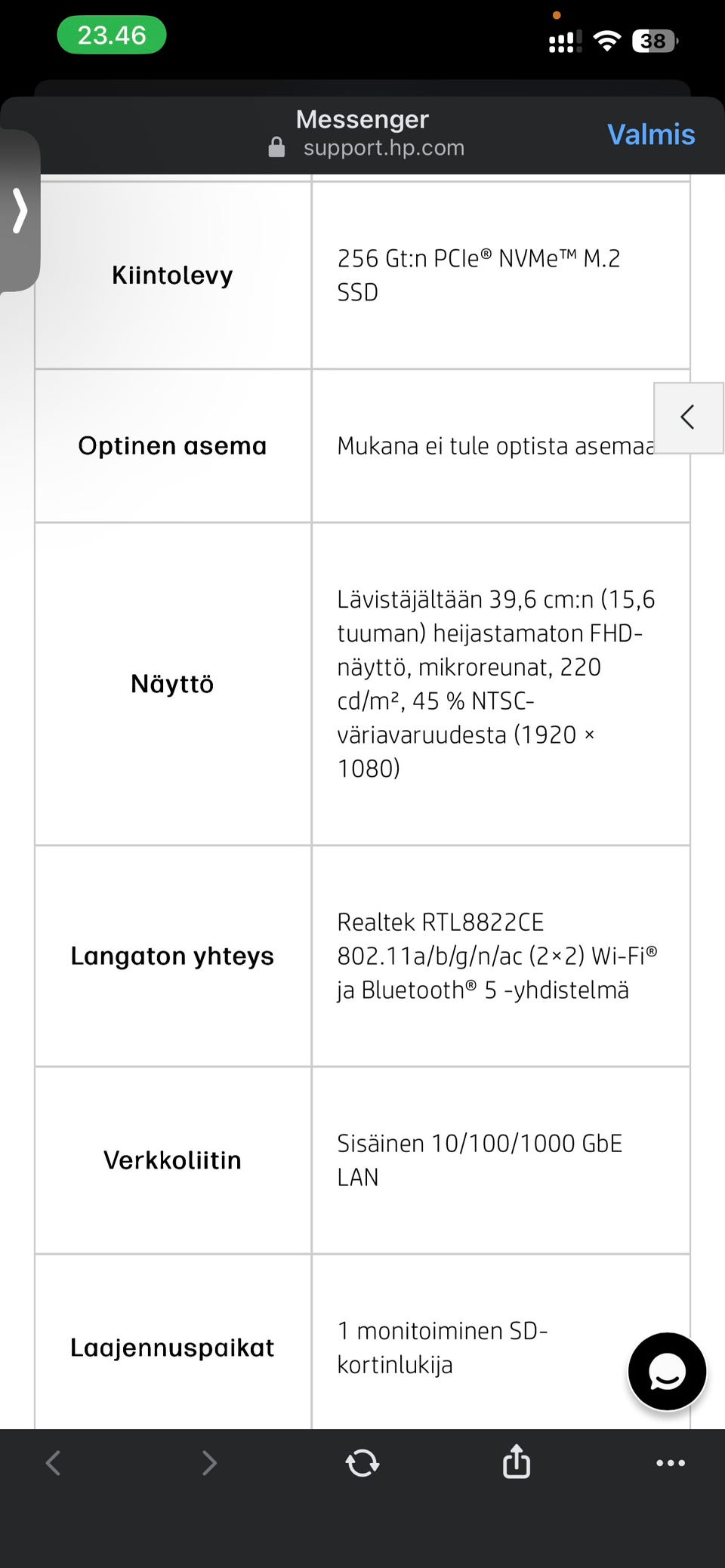Reload the support.hp.com page

(x=362, y=1462)
